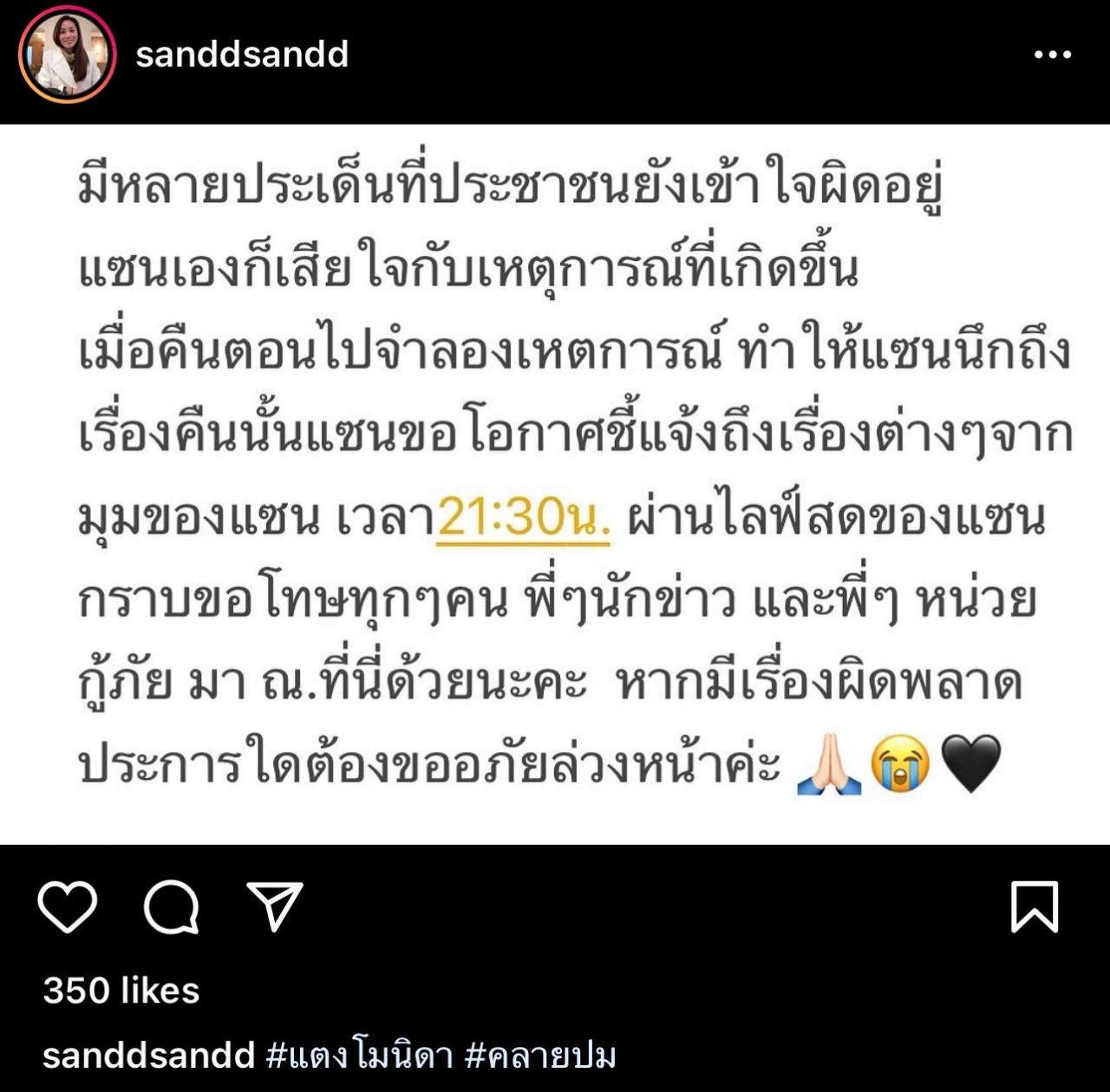Open sanddsandd's profile picture story
This screenshot has height=1092, width=1110.
click(x=67, y=54)
